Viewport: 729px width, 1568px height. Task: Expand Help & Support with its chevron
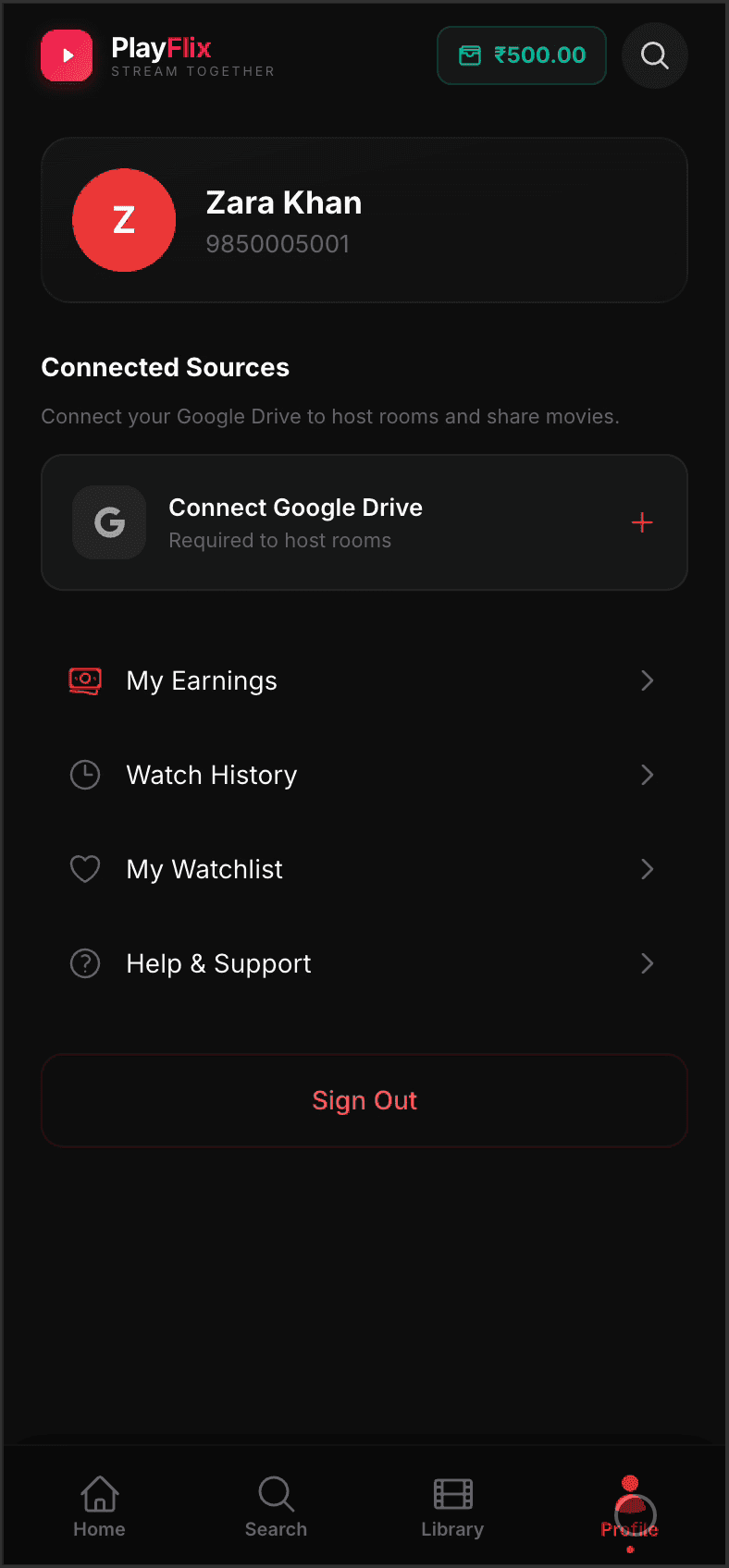pos(647,963)
